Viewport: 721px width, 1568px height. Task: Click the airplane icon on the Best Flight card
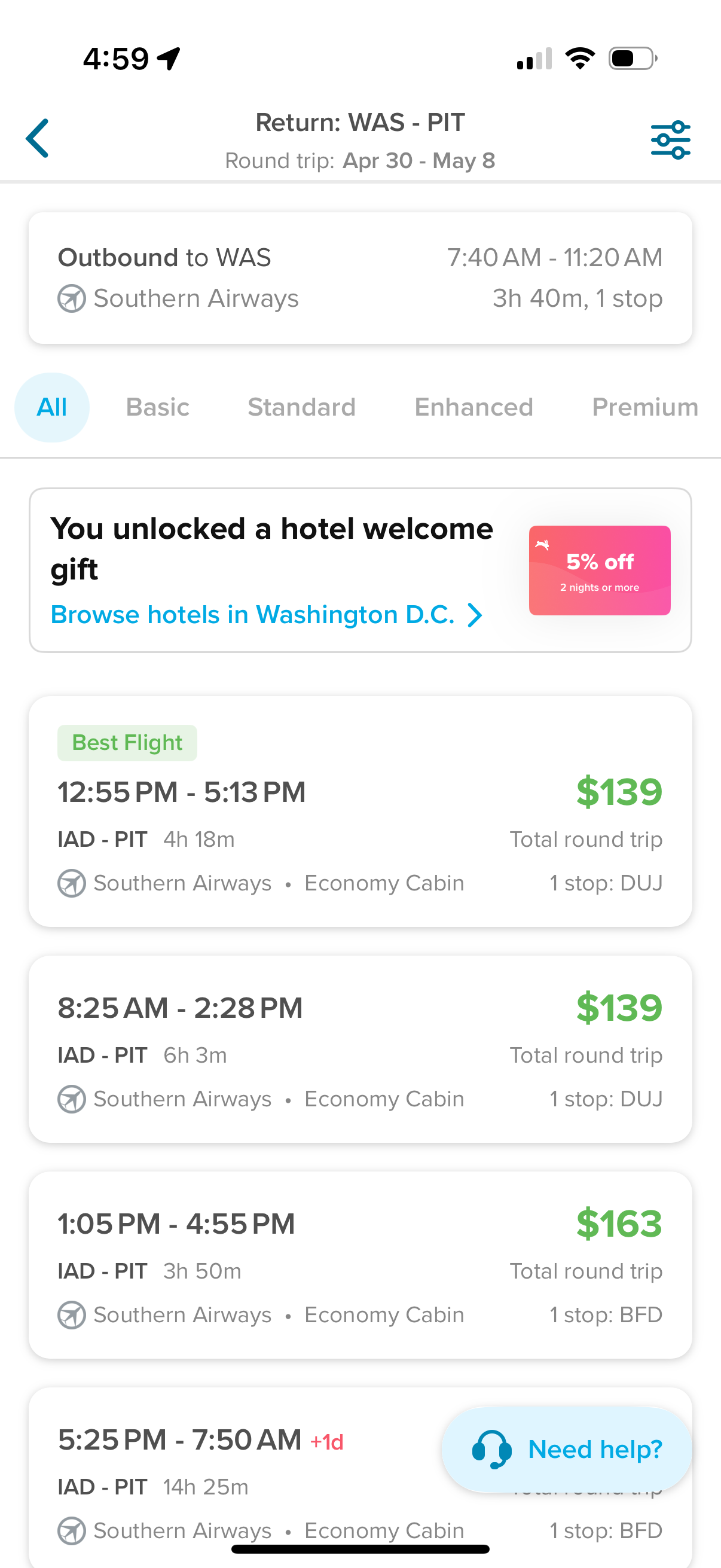coord(71,883)
